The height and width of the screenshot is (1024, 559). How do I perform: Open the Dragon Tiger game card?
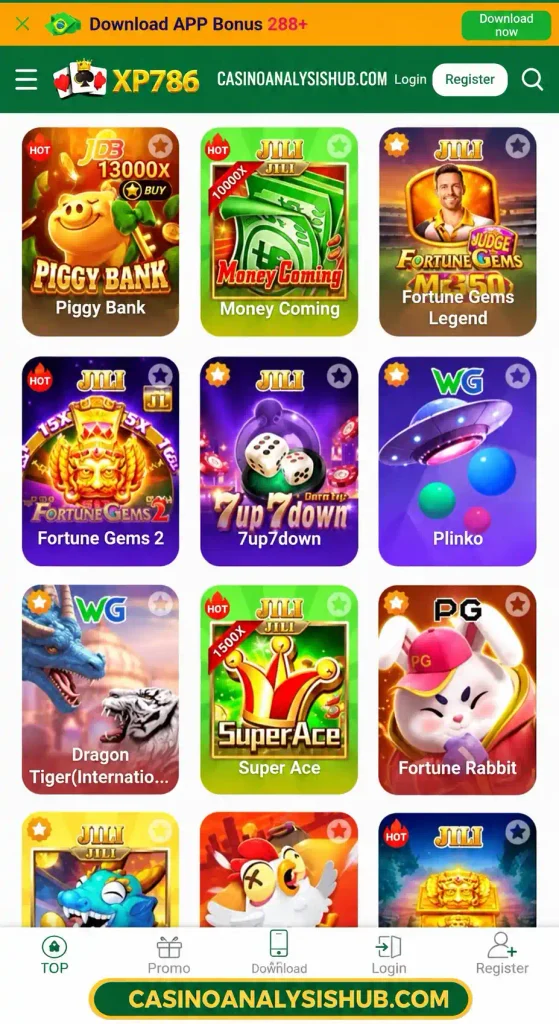click(x=101, y=690)
